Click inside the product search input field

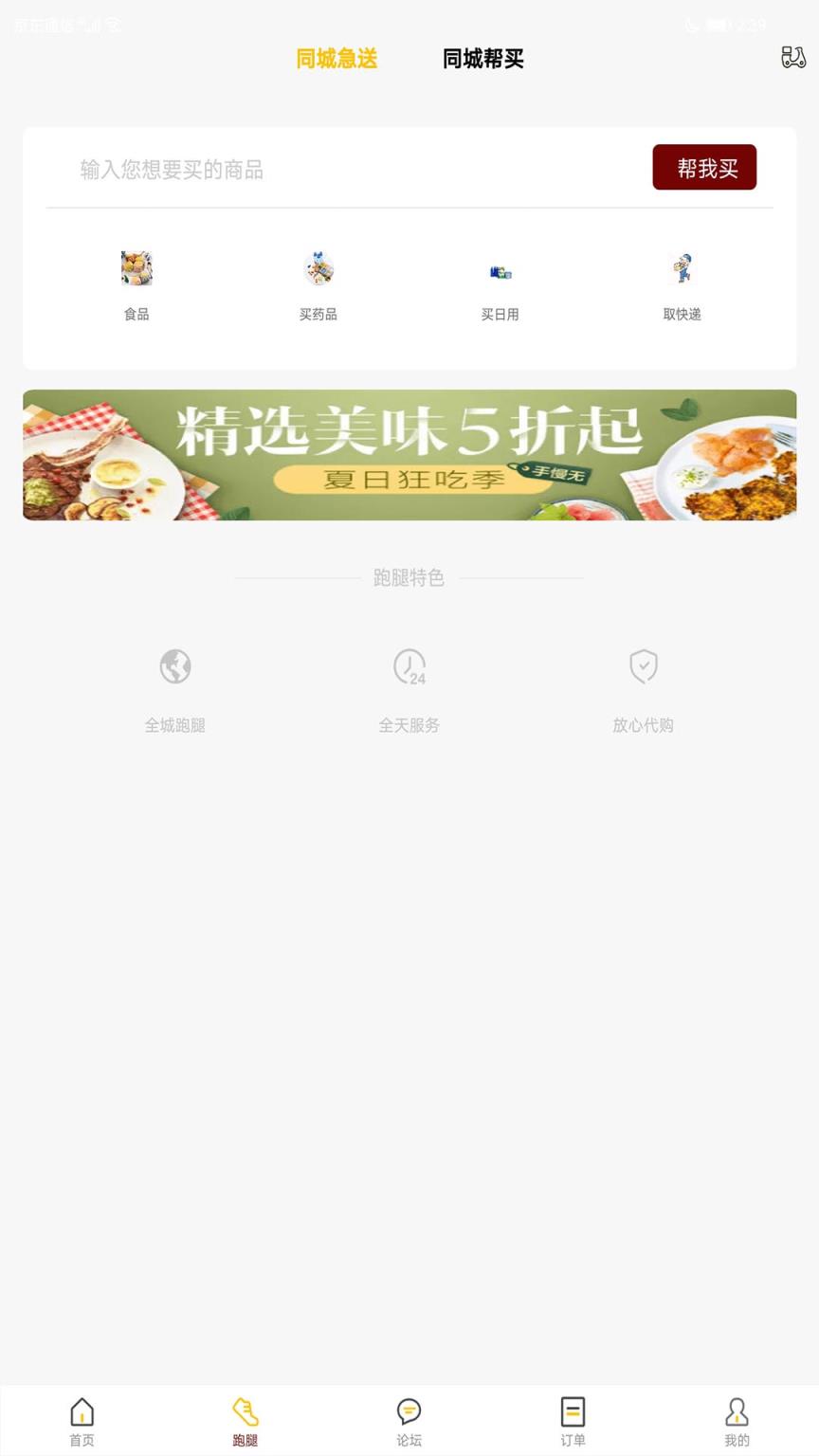(x=332, y=169)
